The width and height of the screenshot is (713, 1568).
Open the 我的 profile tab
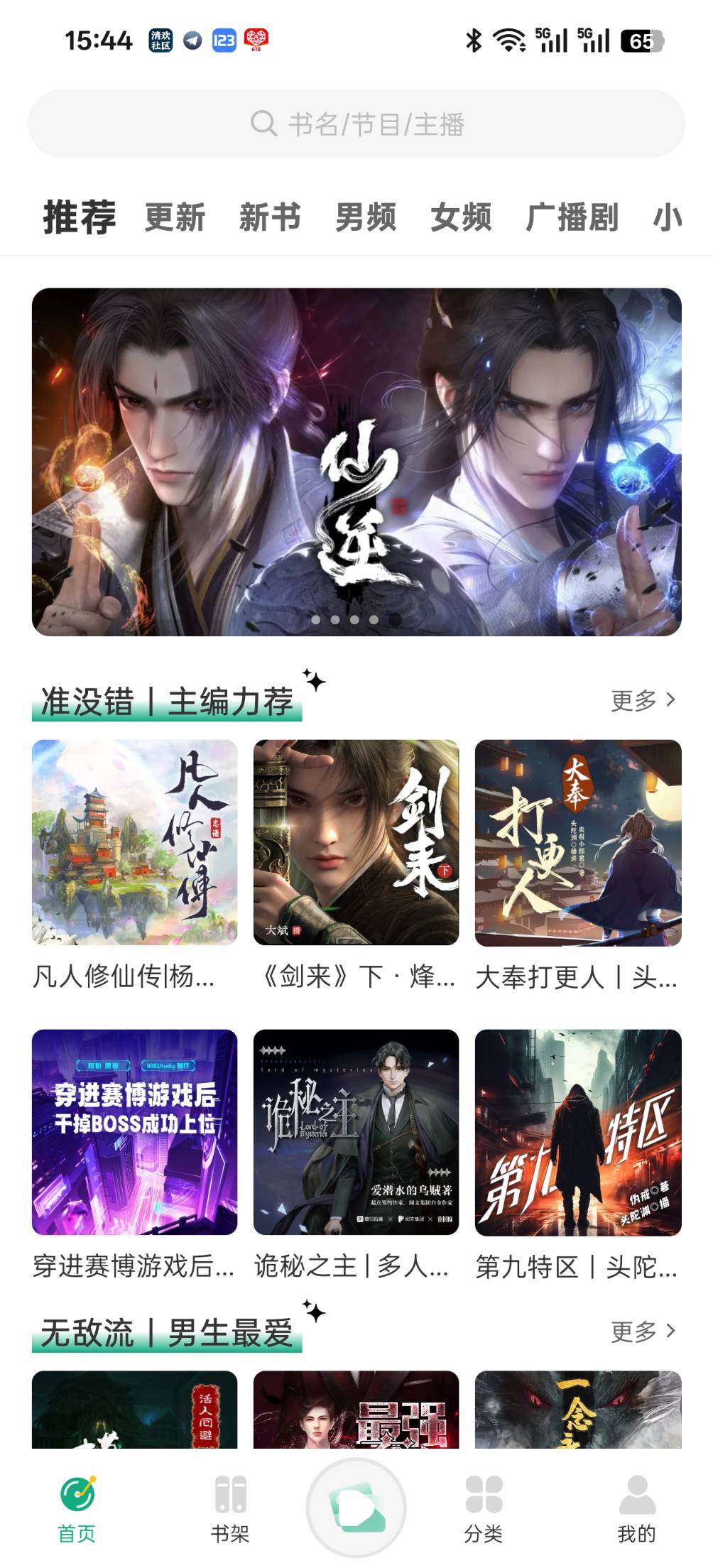(636, 1507)
